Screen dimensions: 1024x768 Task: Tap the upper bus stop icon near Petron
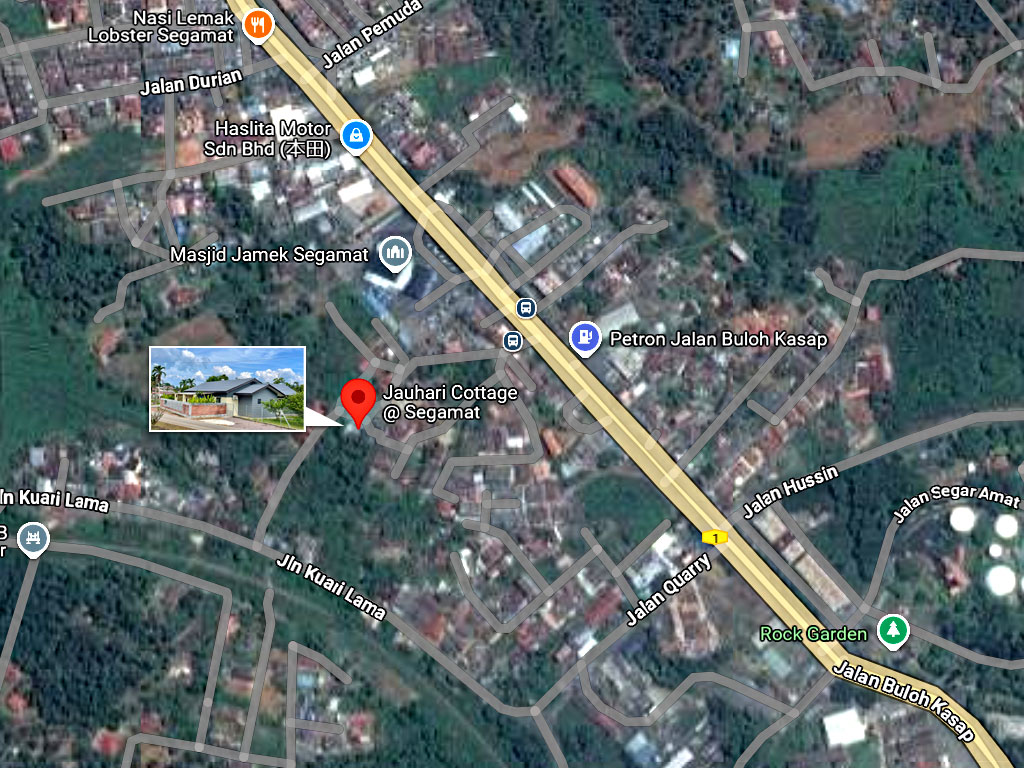(x=527, y=308)
